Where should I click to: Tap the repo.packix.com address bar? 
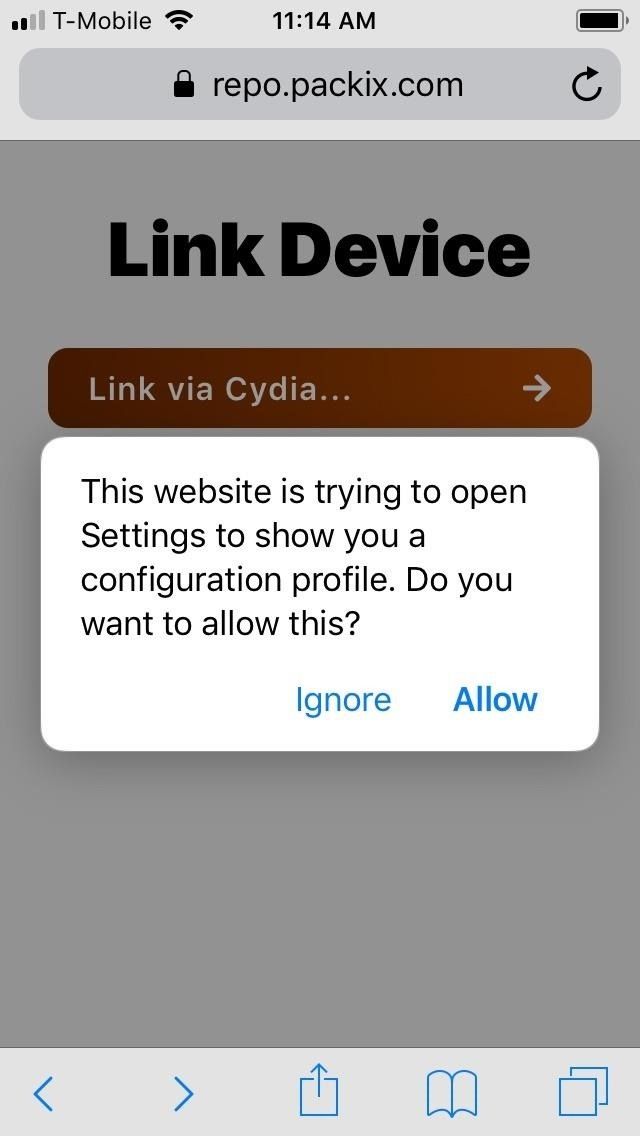(x=320, y=85)
